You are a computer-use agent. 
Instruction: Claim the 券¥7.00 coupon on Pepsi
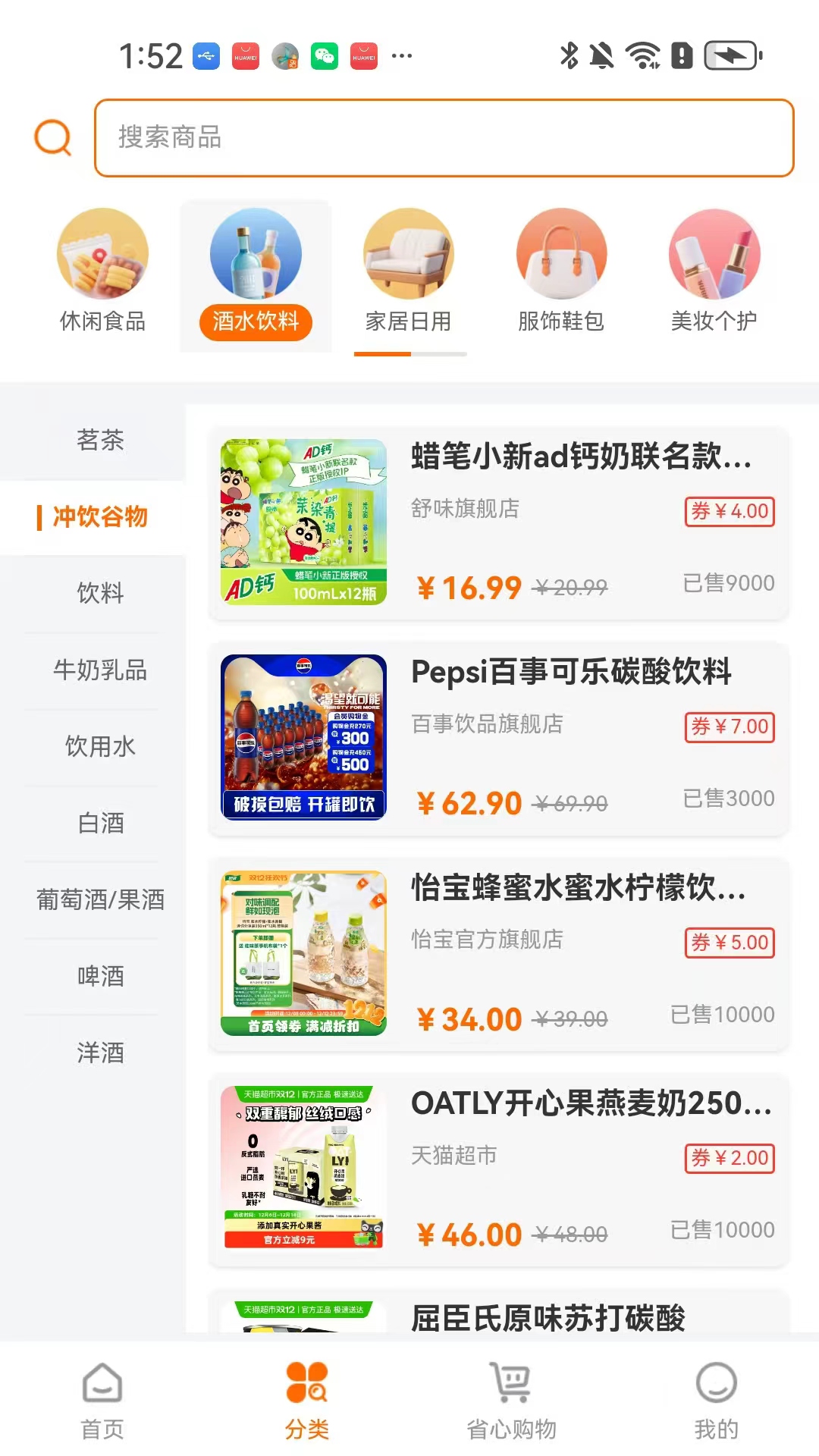(x=729, y=726)
